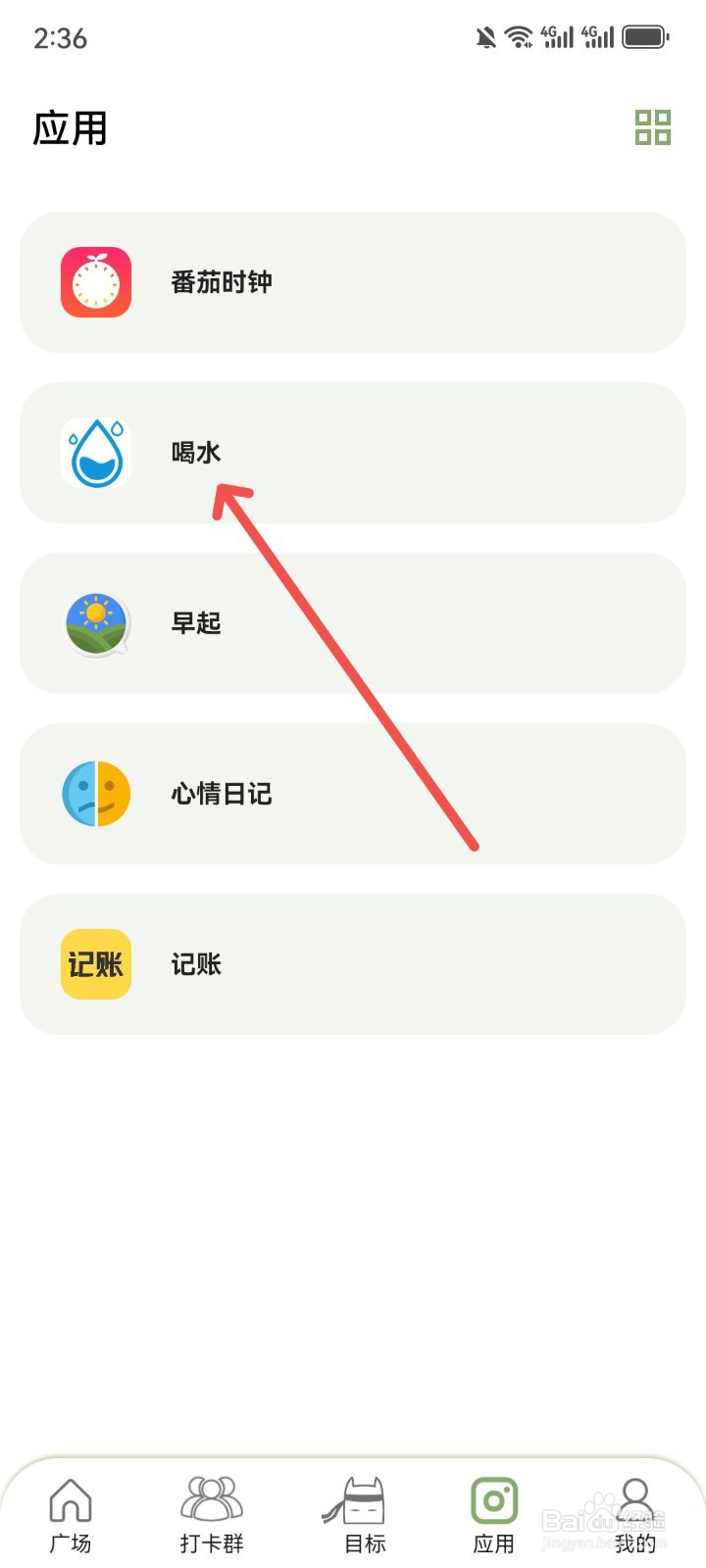Switch to the 应用 tab in bottom navigation
The width and height of the screenshot is (706, 1568).
pyautogui.click(x=494, y=1509)
